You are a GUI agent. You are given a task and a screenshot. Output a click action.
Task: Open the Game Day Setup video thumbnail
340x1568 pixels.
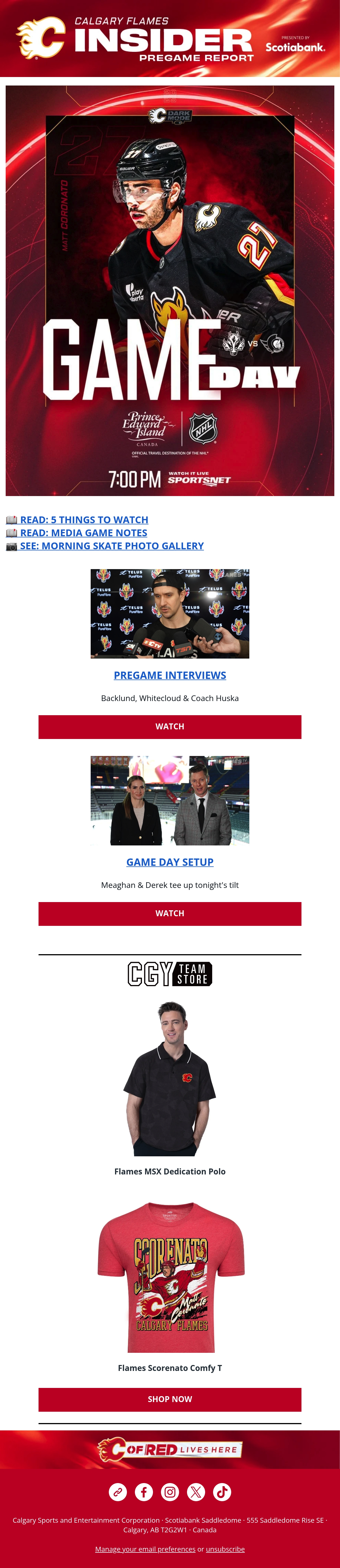(170, 800)
